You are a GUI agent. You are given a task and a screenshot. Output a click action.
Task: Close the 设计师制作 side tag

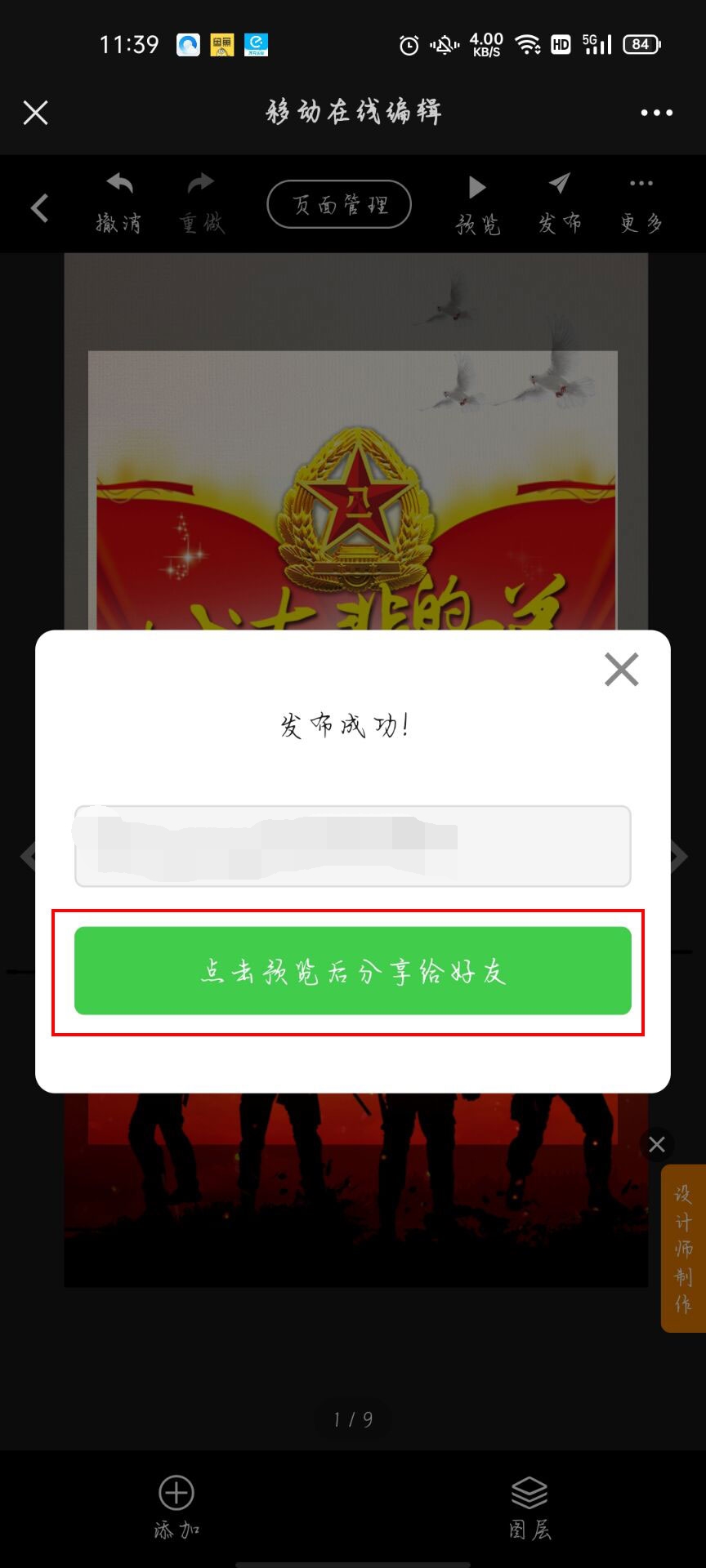coord(657,1145)
